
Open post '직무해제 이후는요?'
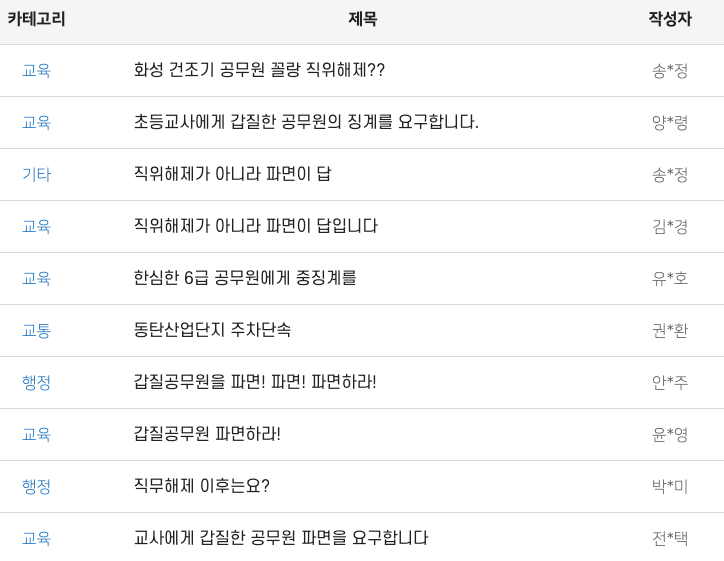point(201,486)
